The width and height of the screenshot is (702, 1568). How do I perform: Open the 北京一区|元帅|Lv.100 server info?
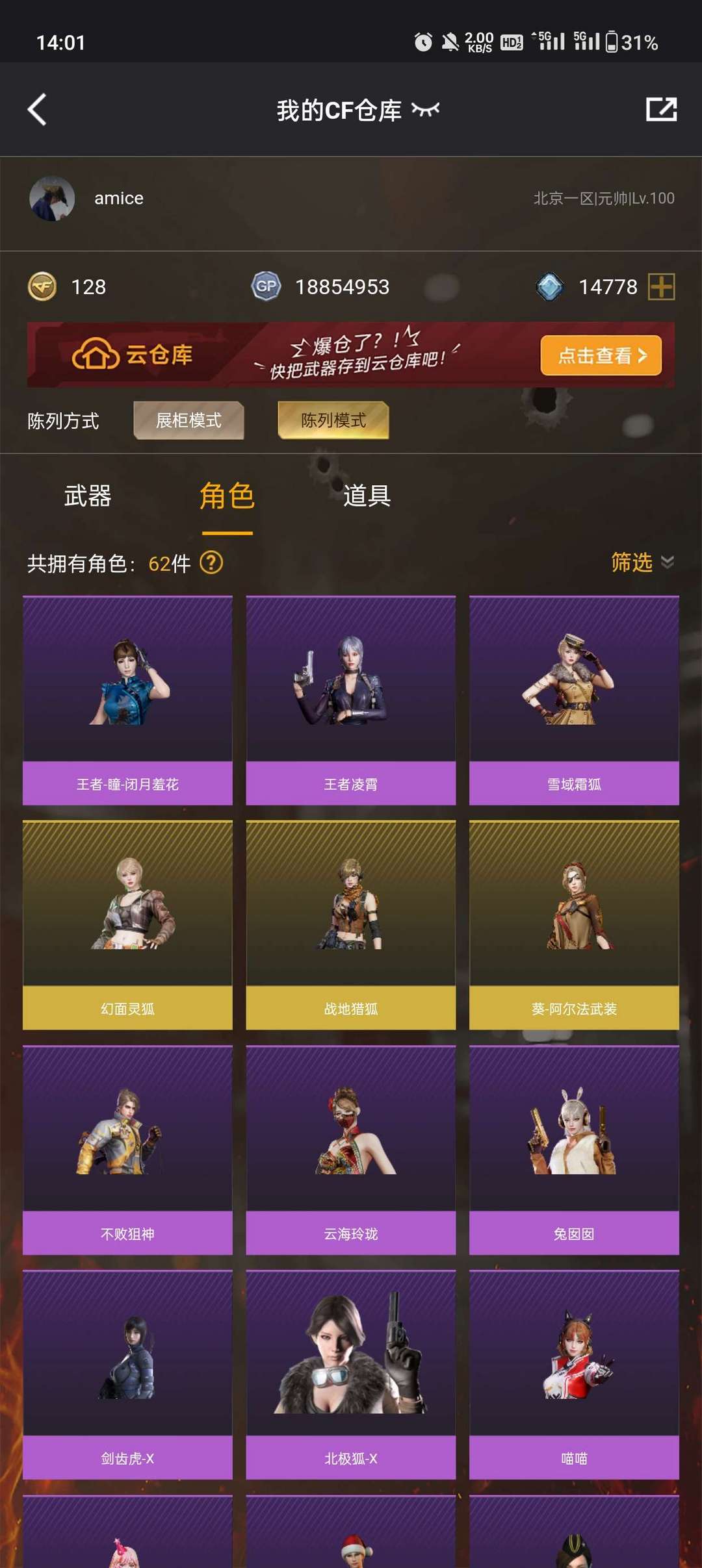point(603,199)
